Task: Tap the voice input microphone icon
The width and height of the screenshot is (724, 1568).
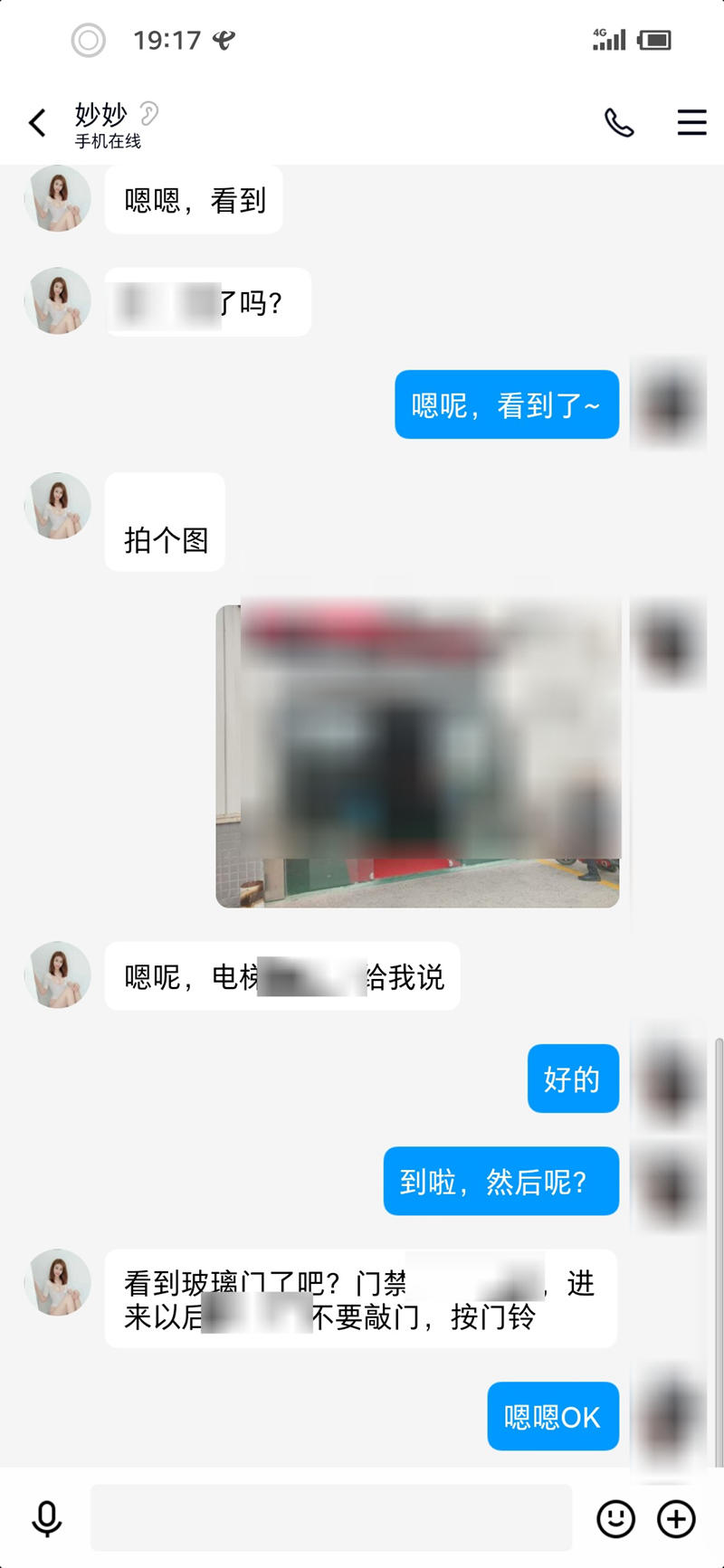Action: pyautogui.click(x=46, y=1519)
